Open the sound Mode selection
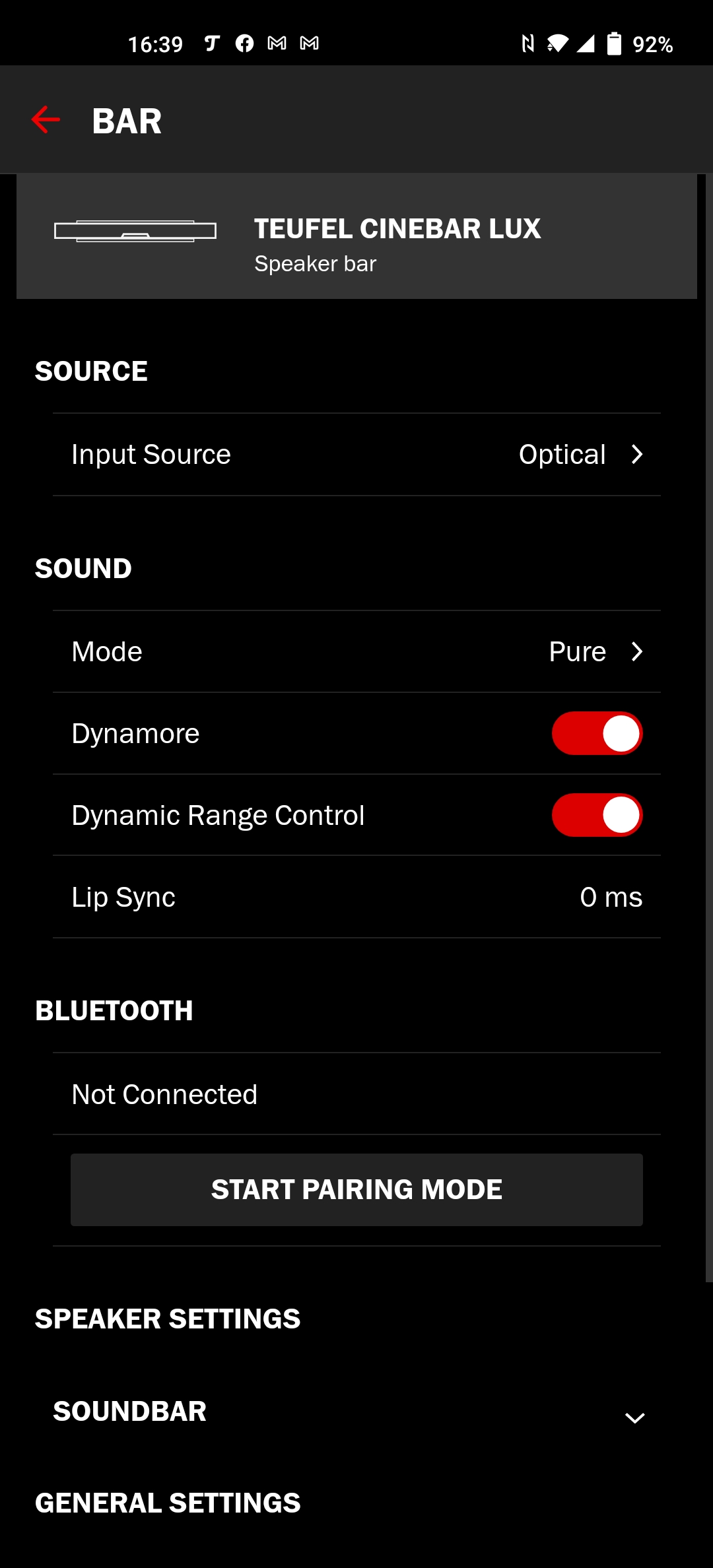The height and width of the screenshot is (1568, 713). tap(356, 652)
